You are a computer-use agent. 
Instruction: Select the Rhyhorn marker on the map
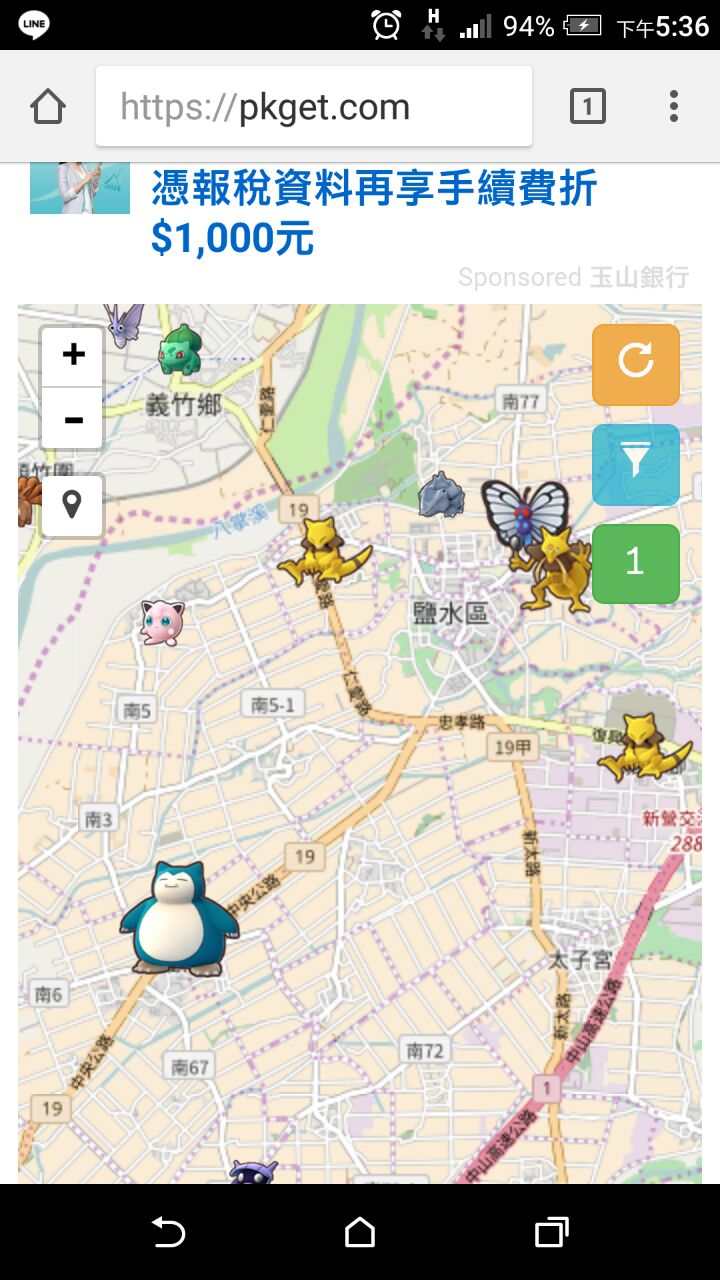[441, 495]
